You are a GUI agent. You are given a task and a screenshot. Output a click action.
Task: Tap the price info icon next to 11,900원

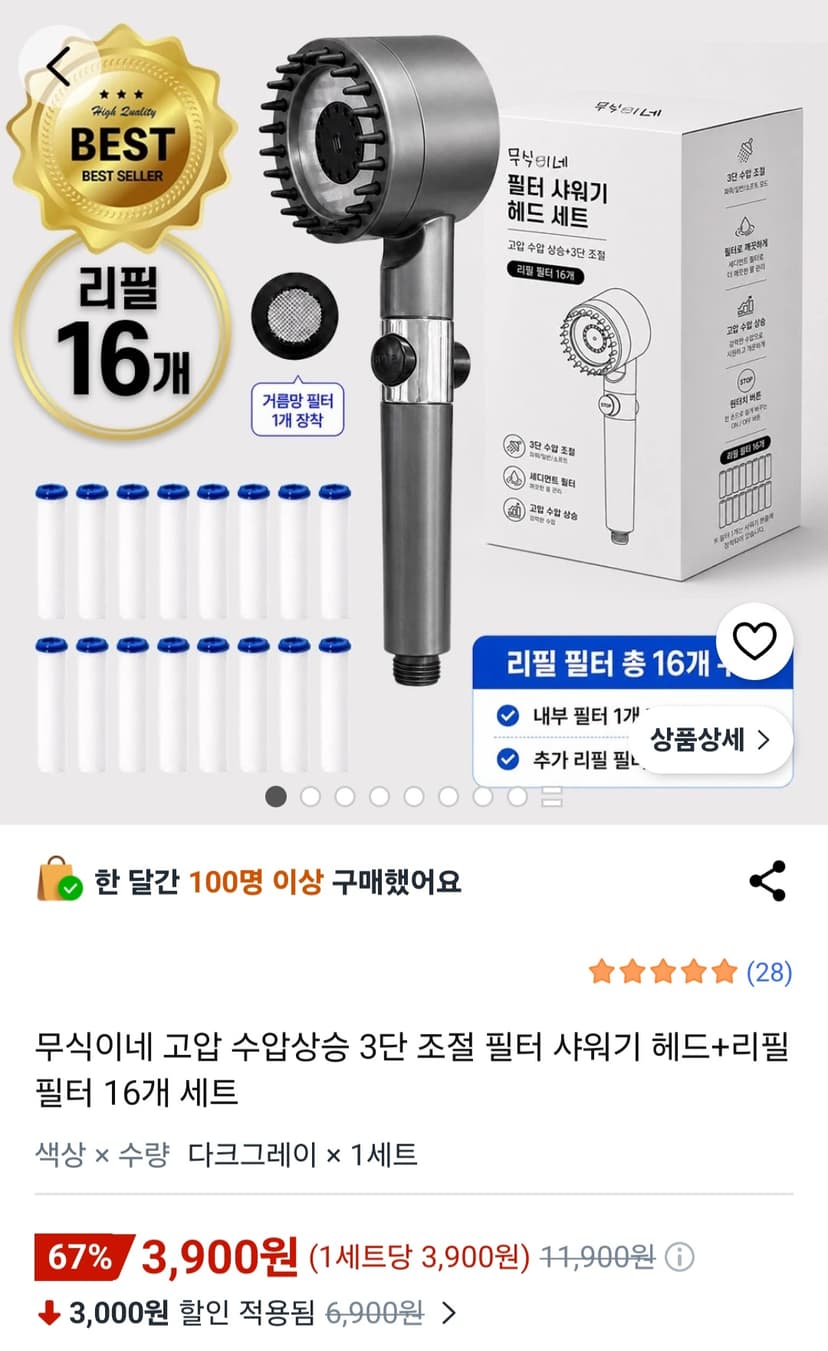680,1256
